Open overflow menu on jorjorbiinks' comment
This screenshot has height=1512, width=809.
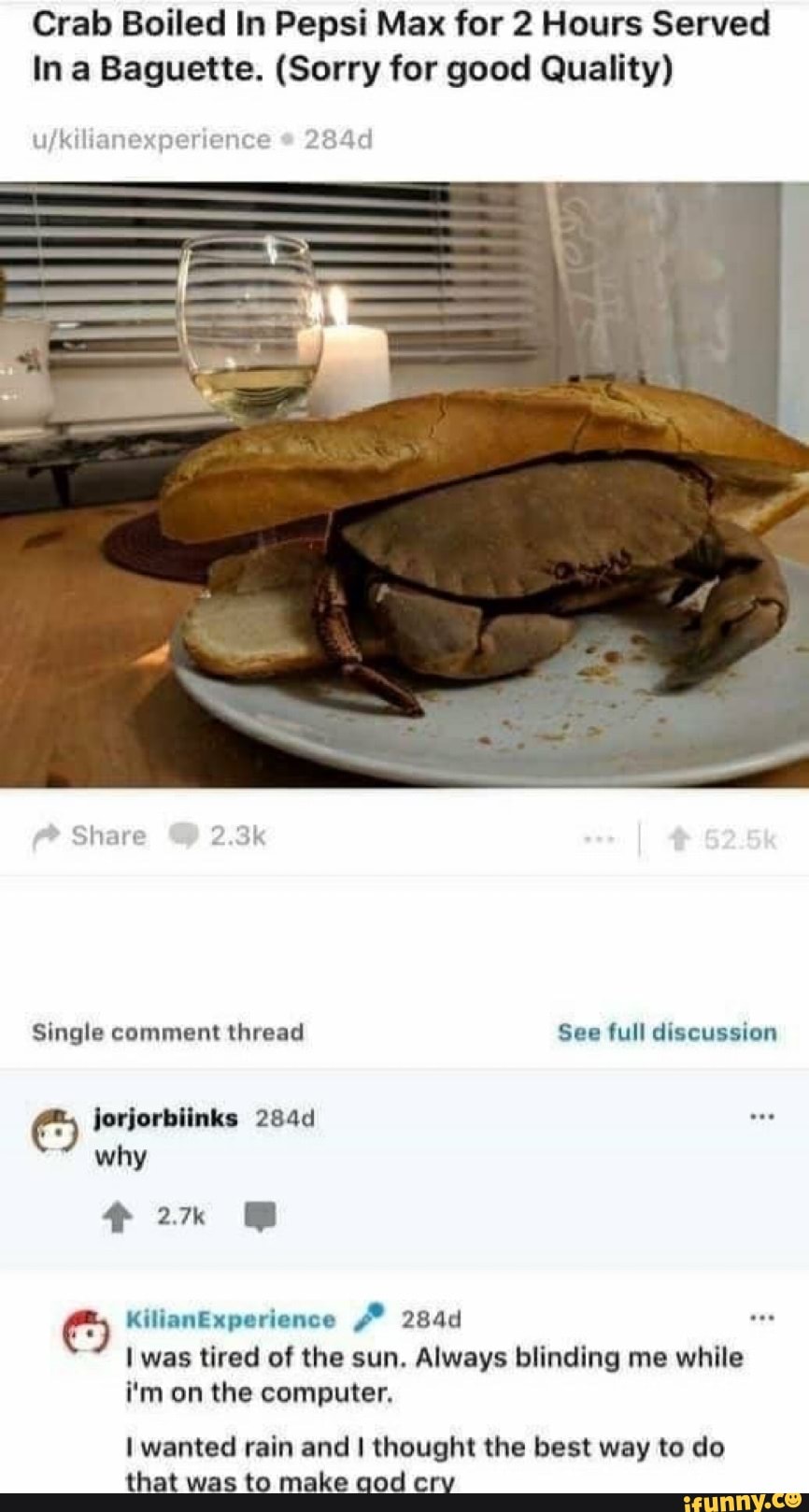[x=762, y=1116]
